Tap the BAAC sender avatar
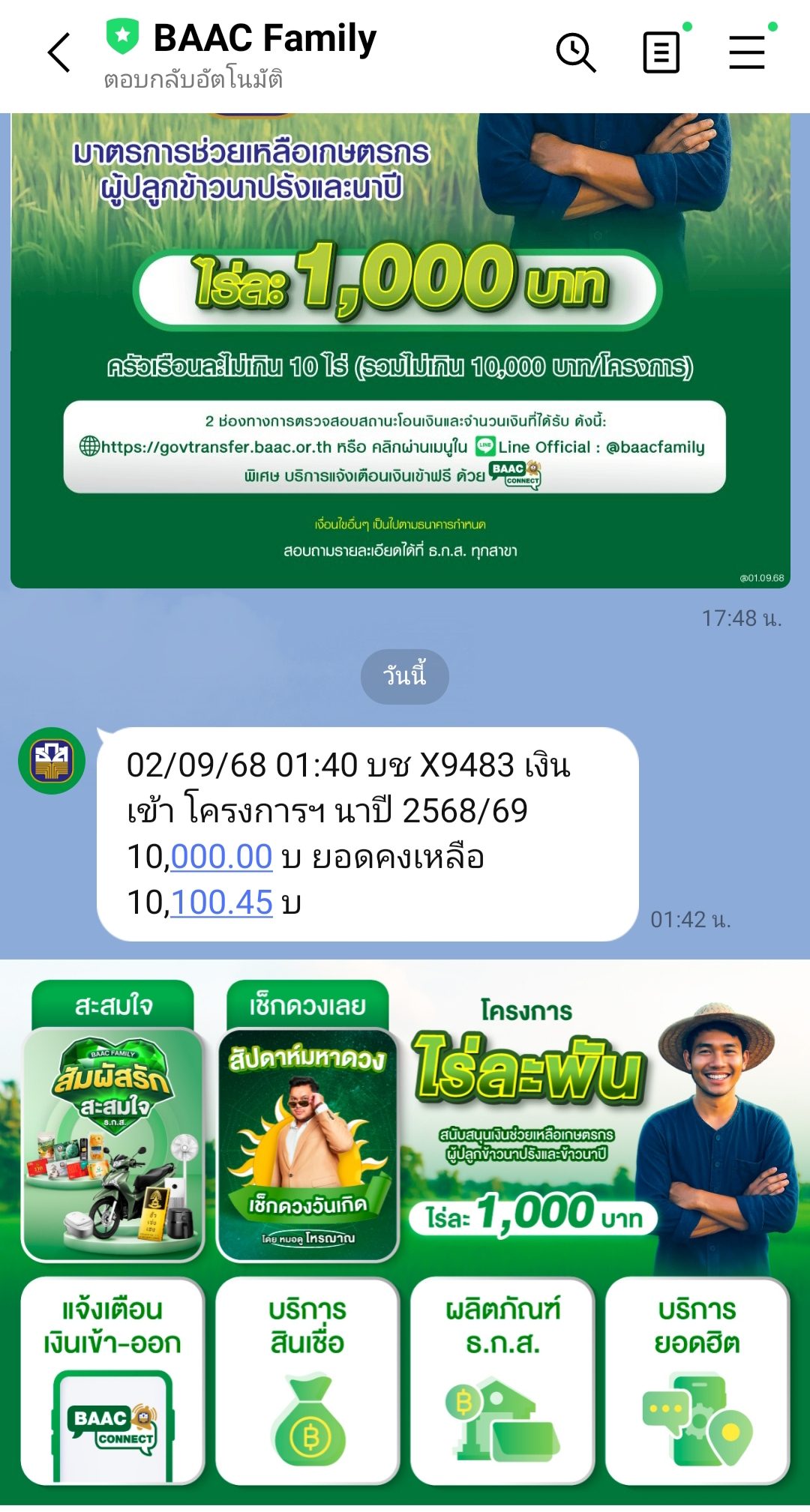The height and width of the screenshot is (1512, 810). pyautogui.click(x=52, y=761)
